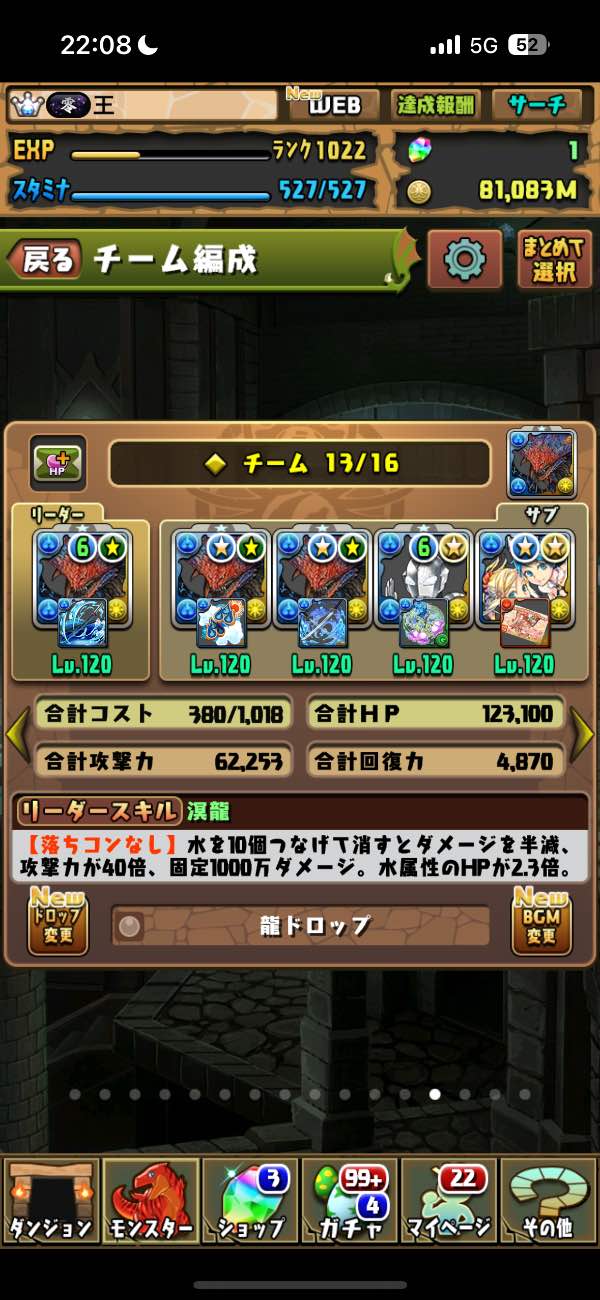The height and width of the screenshot is (1300, 600).
Task: Tap the BGM変更 button
Action: click(541, 922)
